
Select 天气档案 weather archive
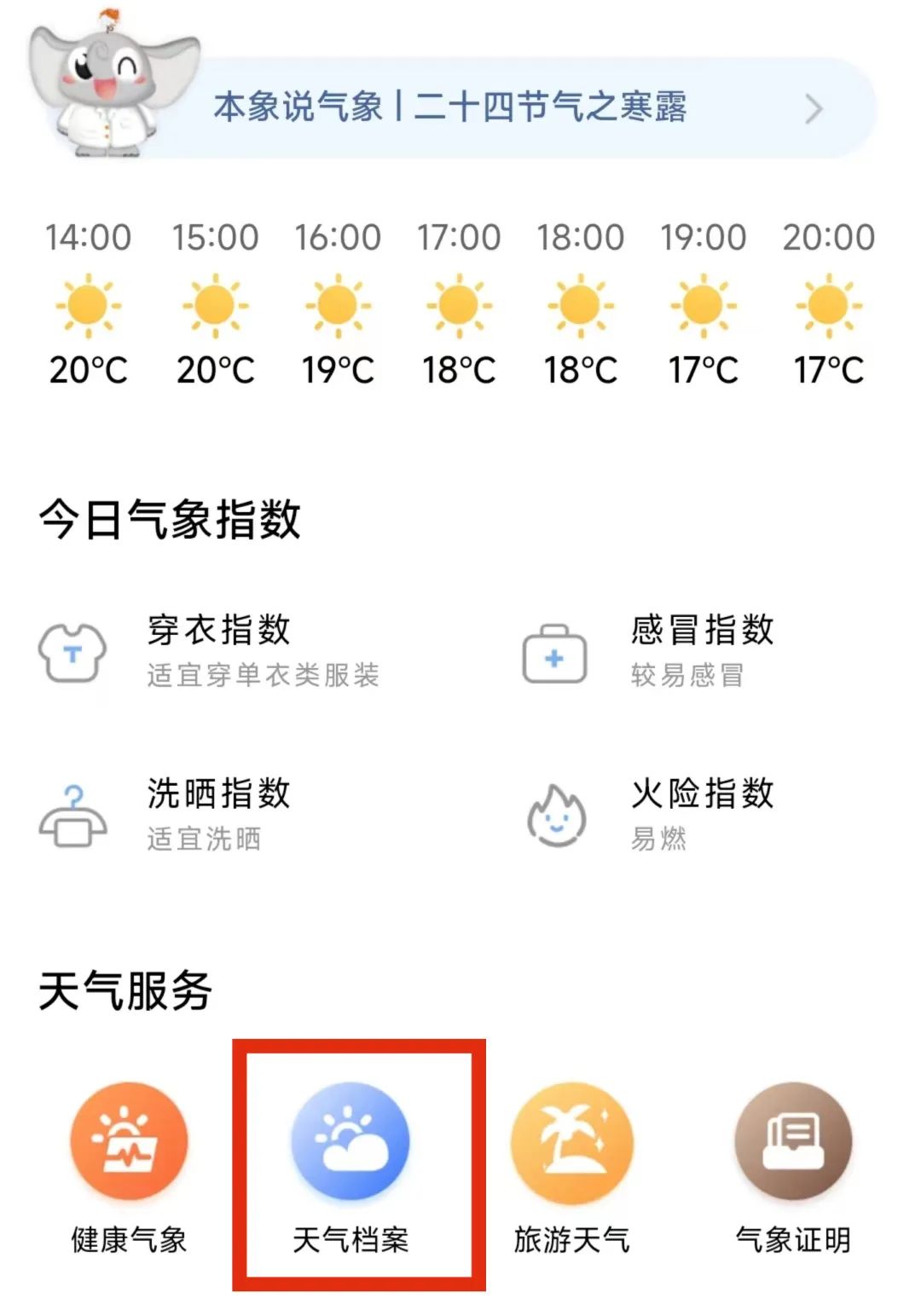[350, 1166]
